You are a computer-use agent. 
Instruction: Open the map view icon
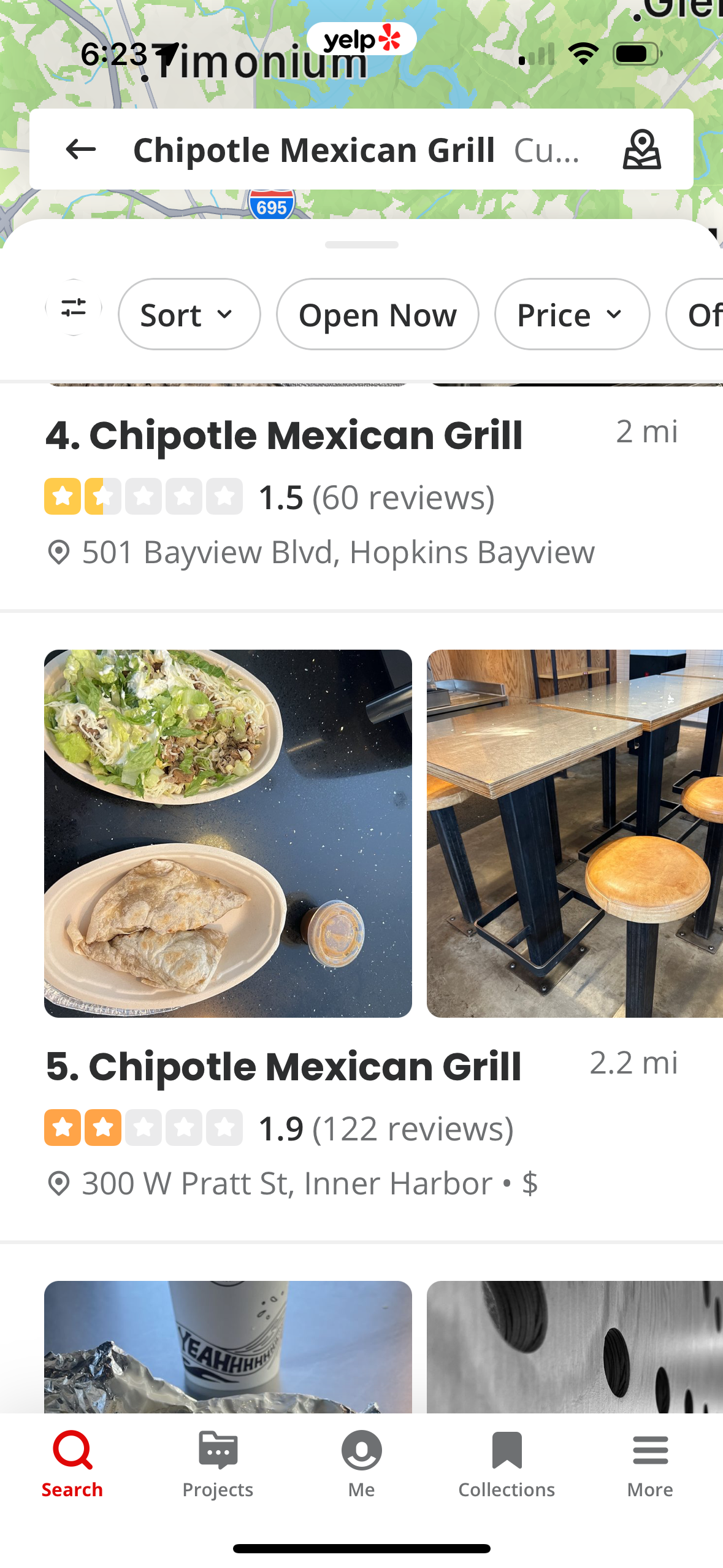pos(641,149)
